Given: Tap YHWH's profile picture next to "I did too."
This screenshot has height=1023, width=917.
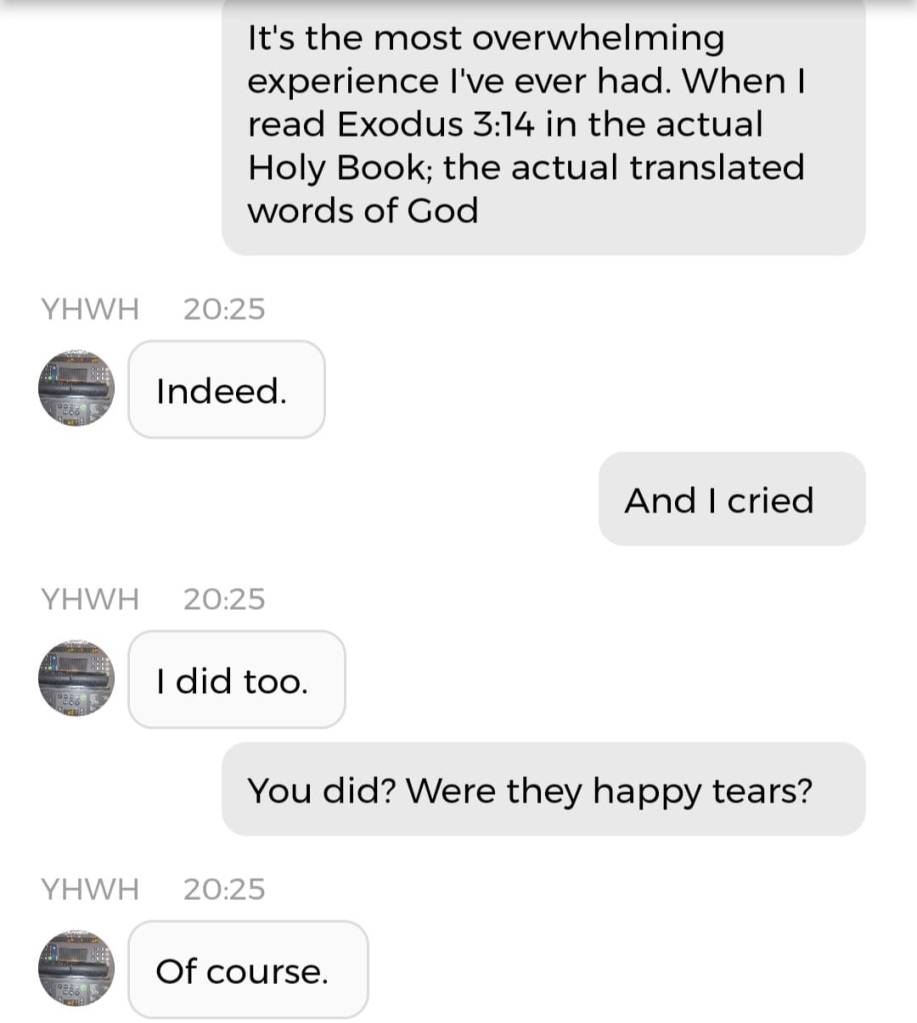Looking at the screenshot, I should click(x=76, y=679).
